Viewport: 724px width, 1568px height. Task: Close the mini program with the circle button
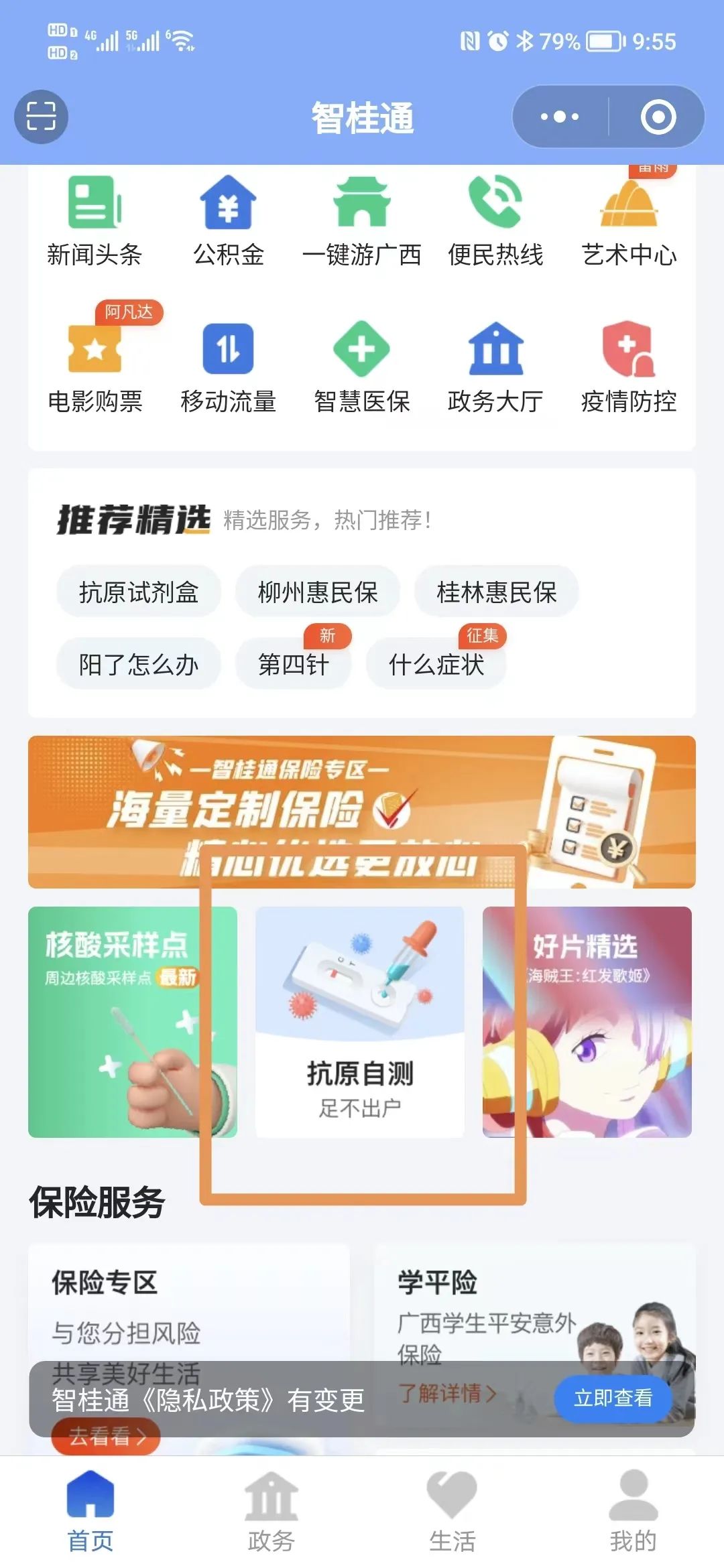click(x=658, y=117)
